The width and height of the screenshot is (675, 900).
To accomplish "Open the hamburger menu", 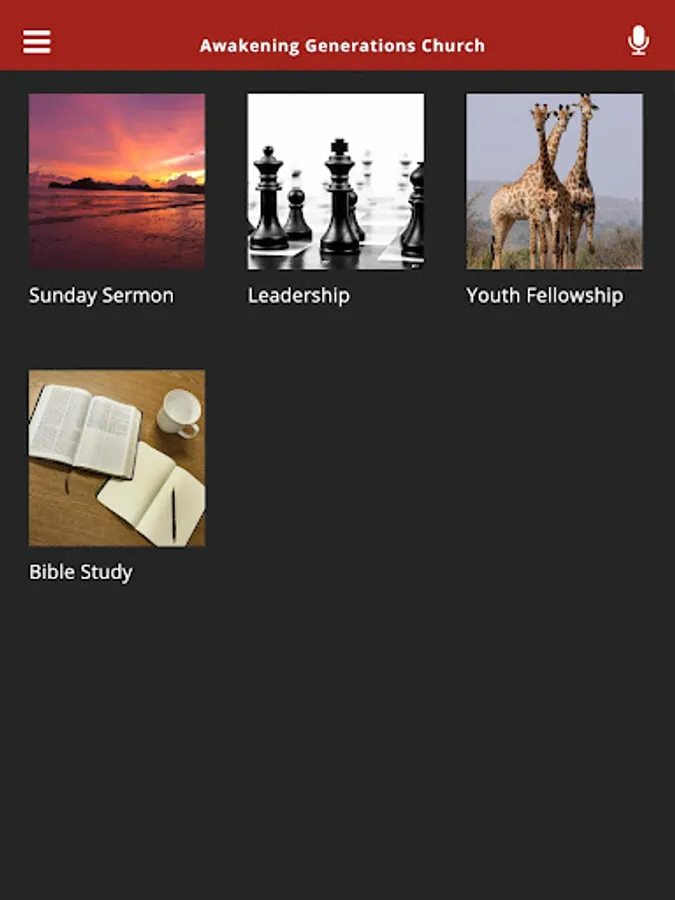I will tap(37, 42).
